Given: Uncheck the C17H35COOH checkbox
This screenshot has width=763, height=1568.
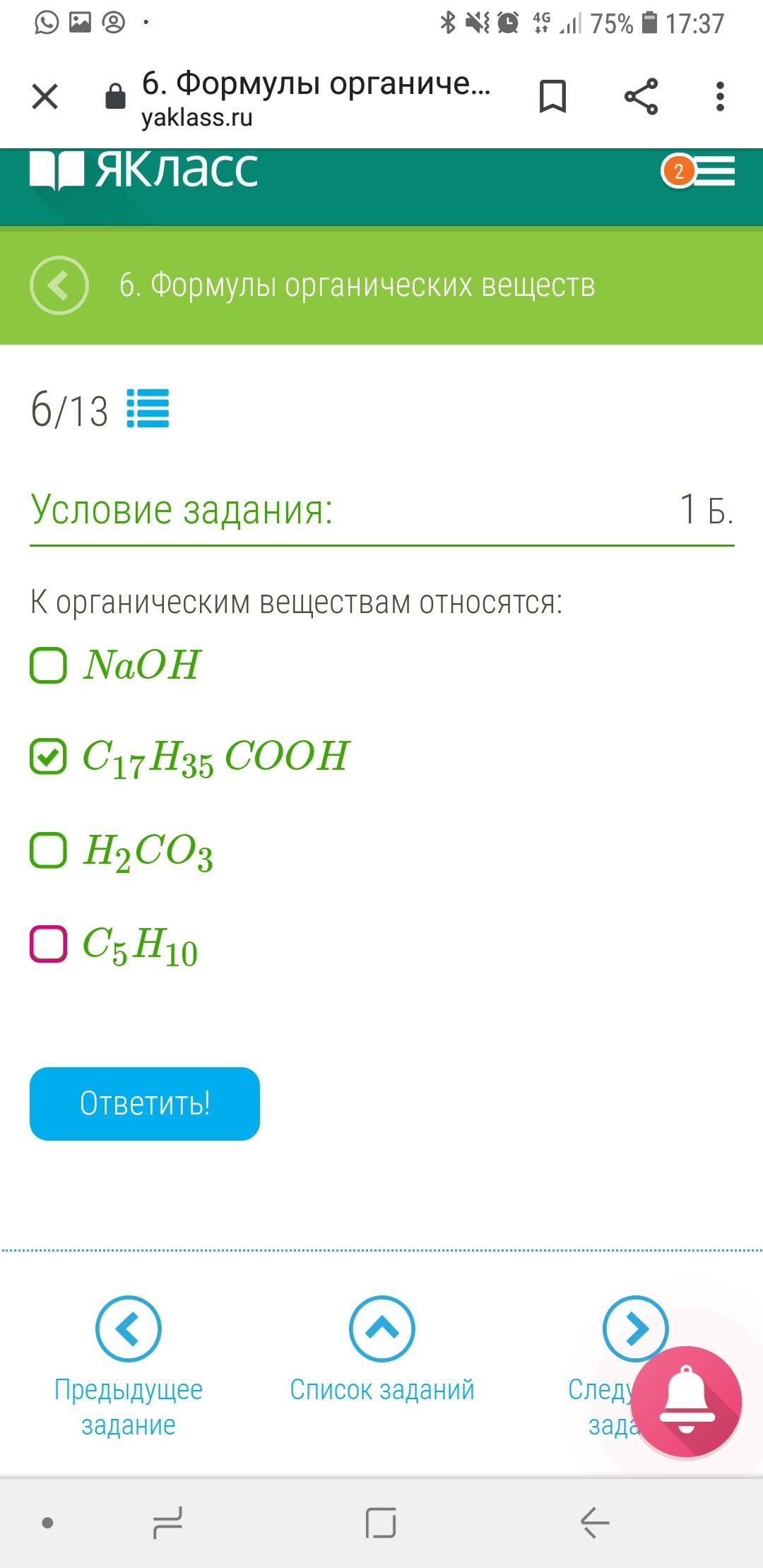Looking at the screenshot, I should 49,756.
